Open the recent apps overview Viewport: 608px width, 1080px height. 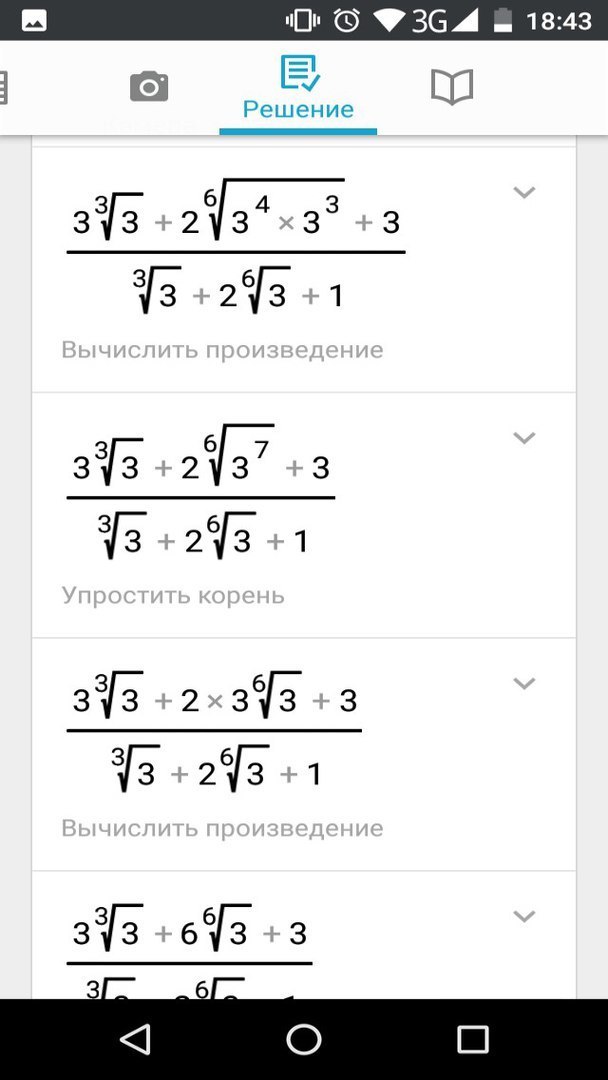coord(473,1039)
